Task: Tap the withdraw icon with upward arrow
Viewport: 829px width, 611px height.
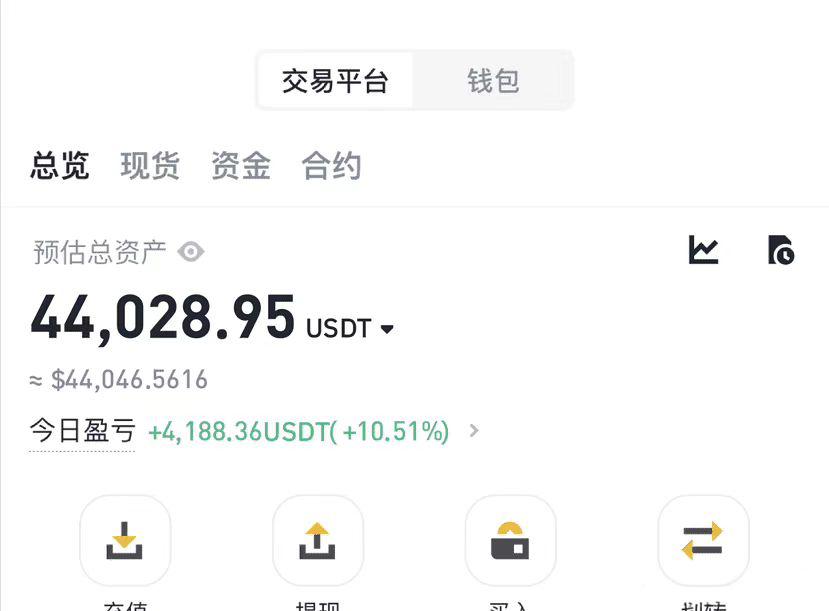Action: [318, 541]
